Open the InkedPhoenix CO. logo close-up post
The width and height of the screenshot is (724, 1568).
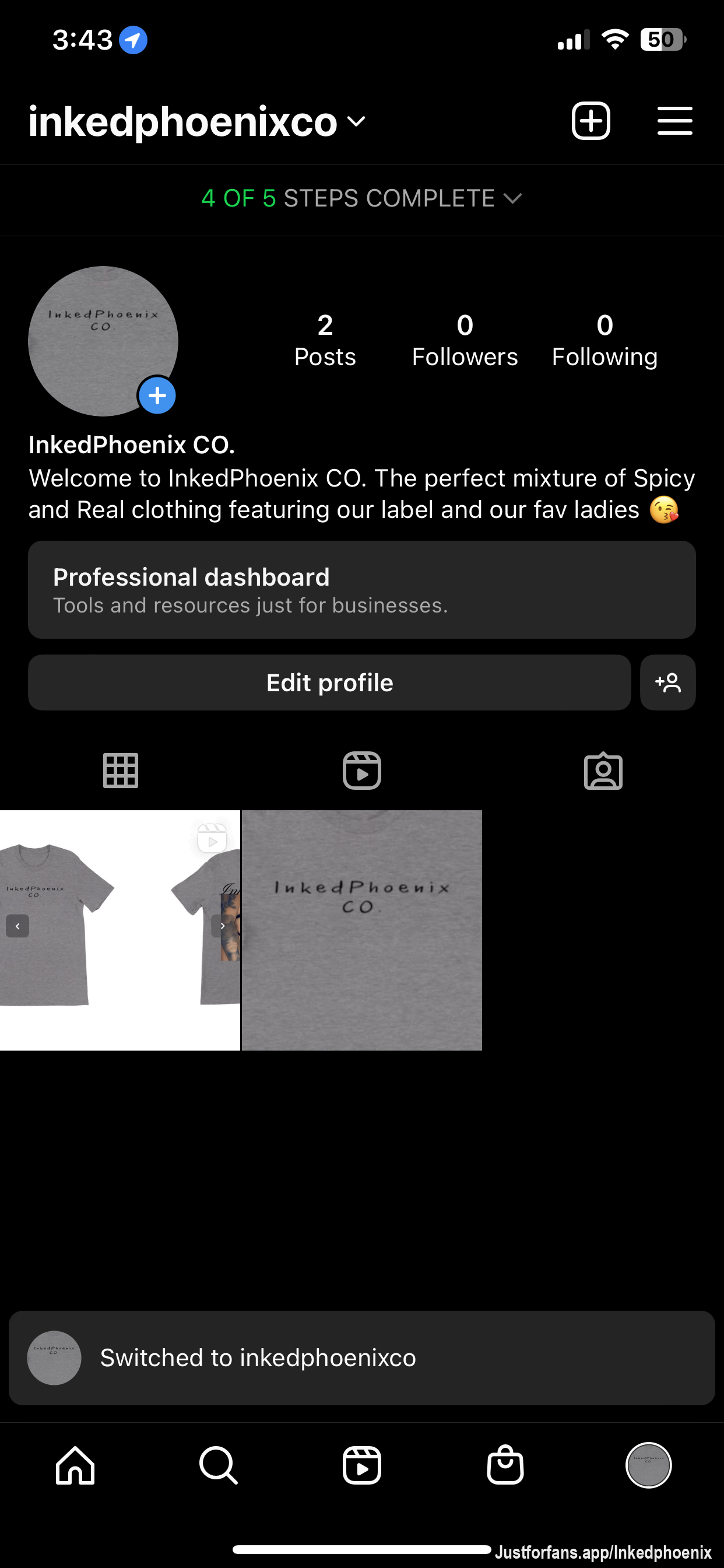click(361, 930)
